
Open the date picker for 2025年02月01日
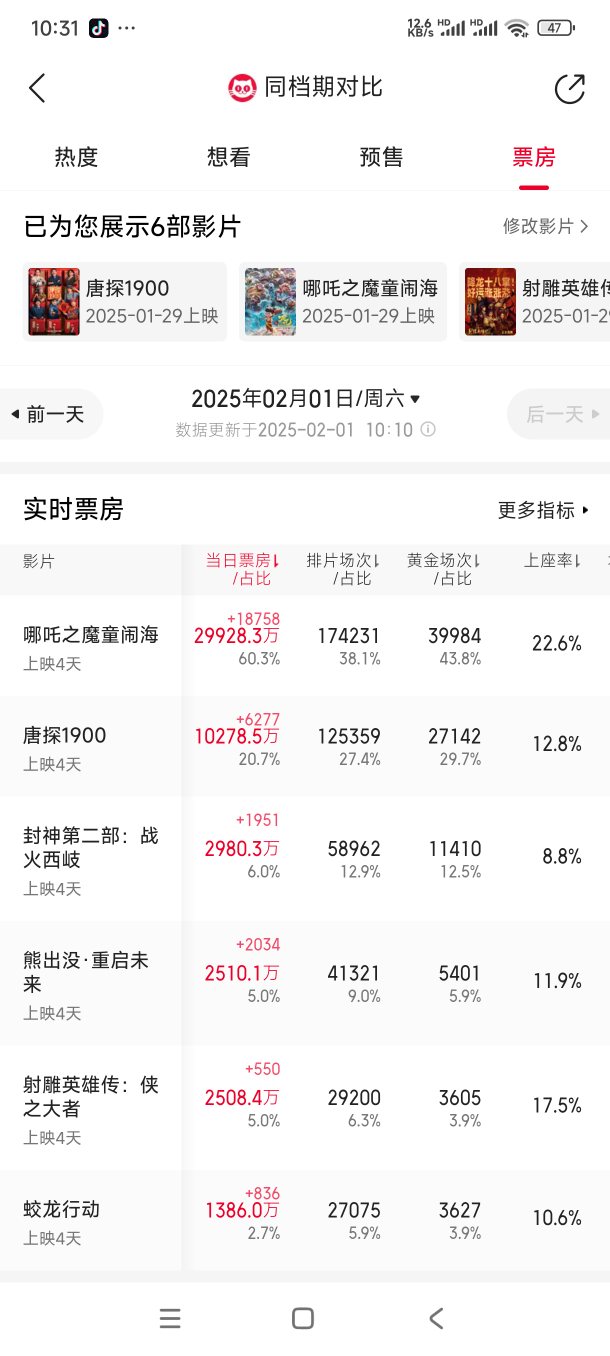305,398
